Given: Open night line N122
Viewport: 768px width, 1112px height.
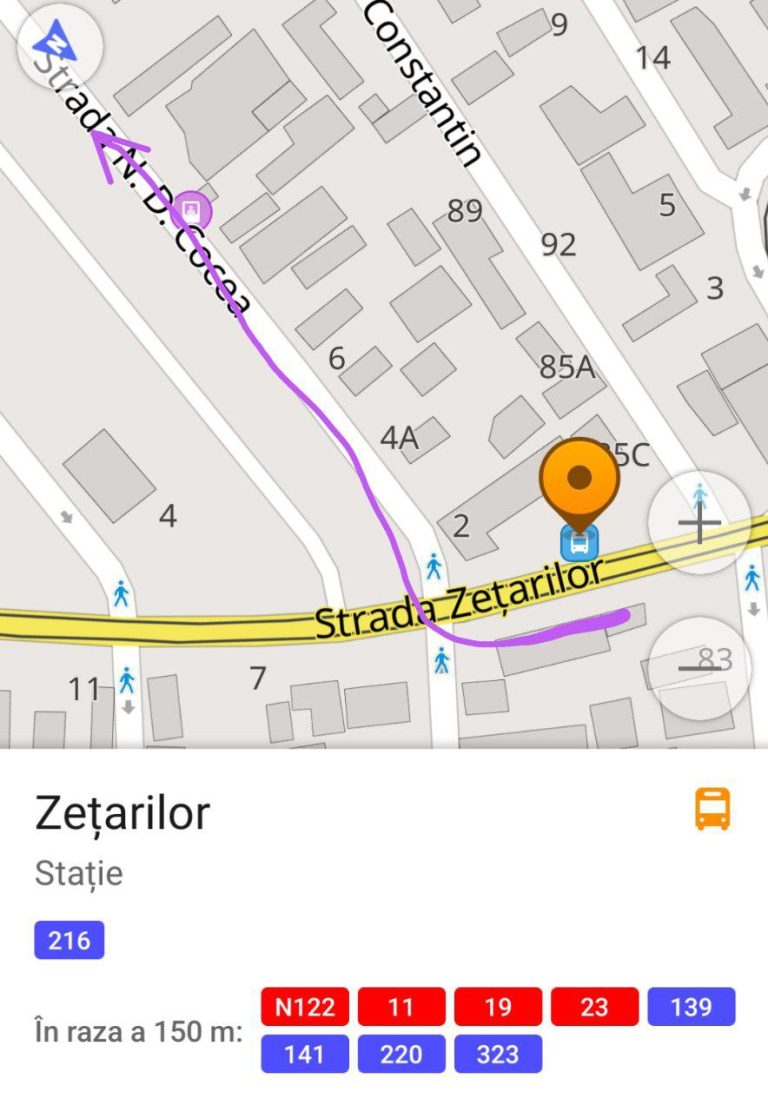Looking at the screenshot, I should coord(305,1006).
